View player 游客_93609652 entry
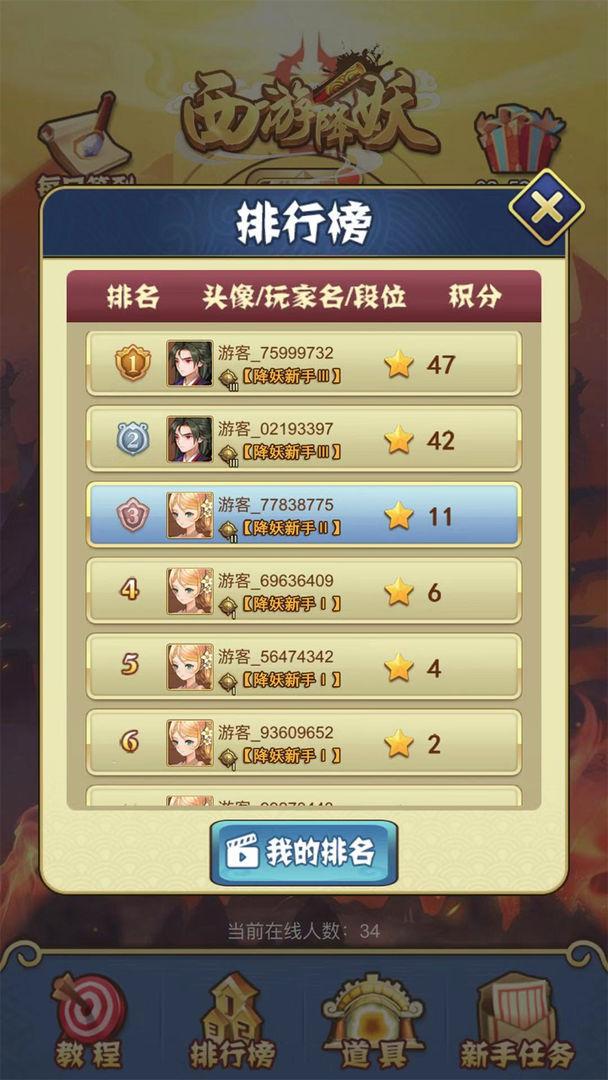This screenshot has height=1080, width=608. 304,744
